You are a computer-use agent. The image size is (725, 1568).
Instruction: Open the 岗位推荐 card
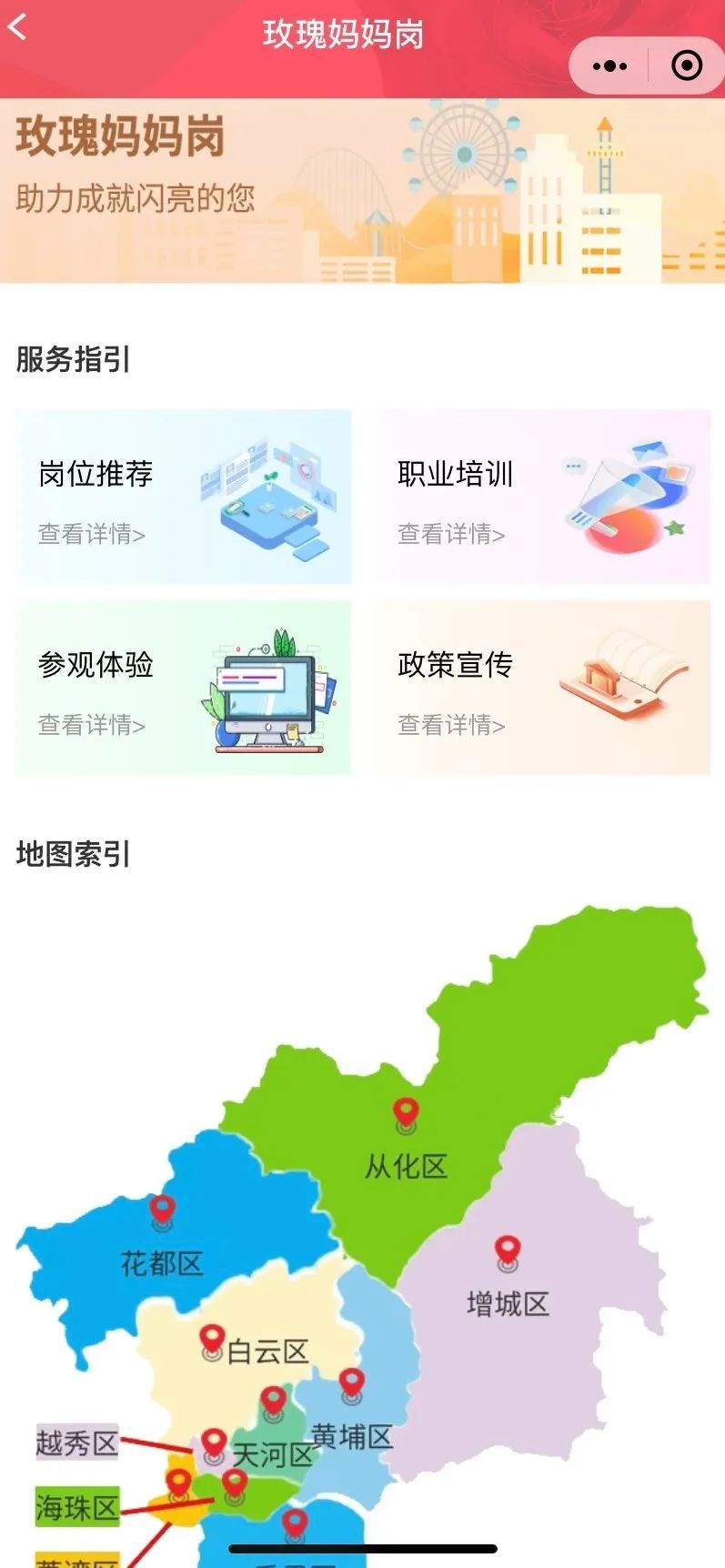point(183,497)
